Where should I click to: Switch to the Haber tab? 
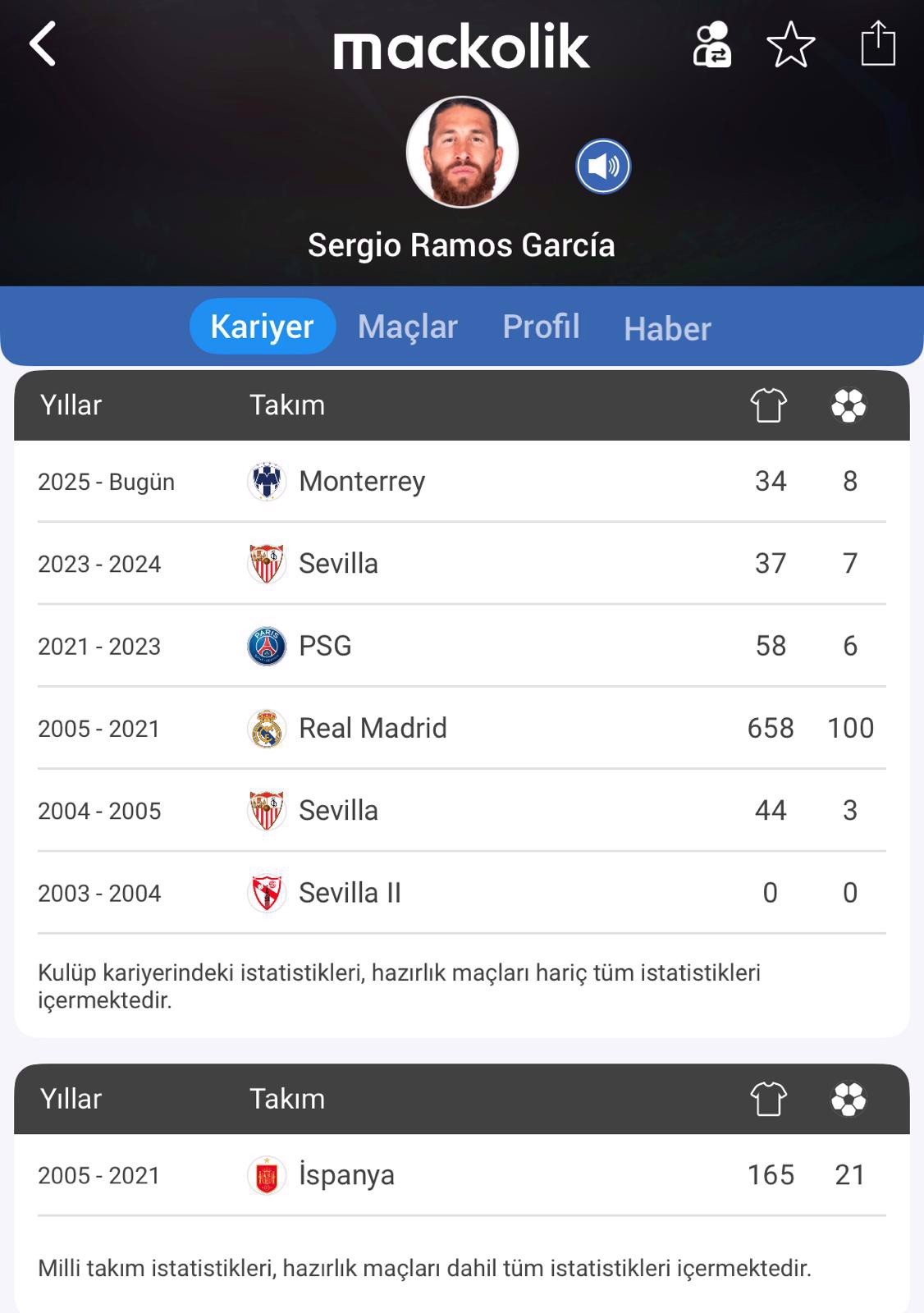coord(667,328)
